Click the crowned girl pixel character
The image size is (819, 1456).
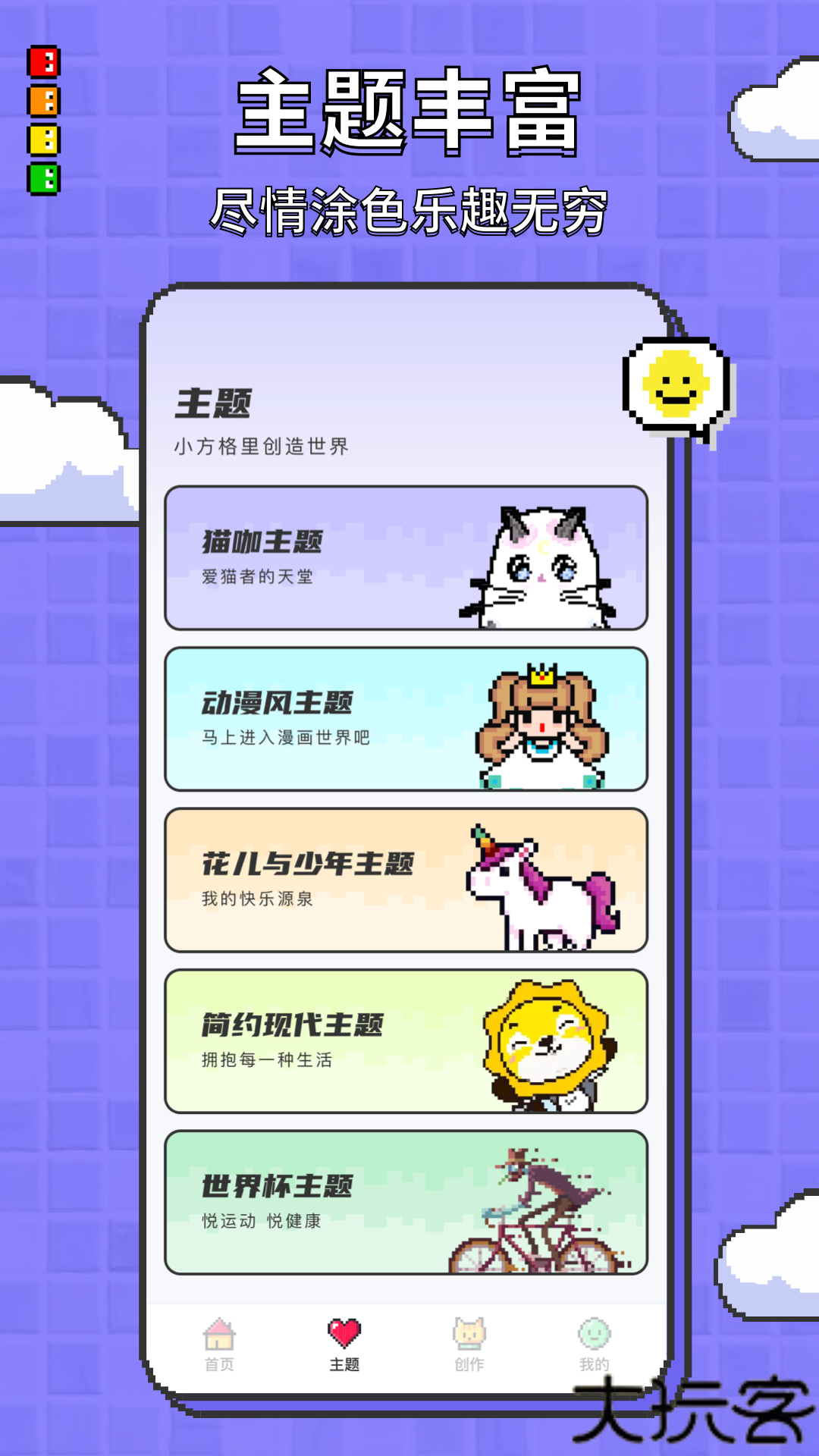(x=542, y=724)
